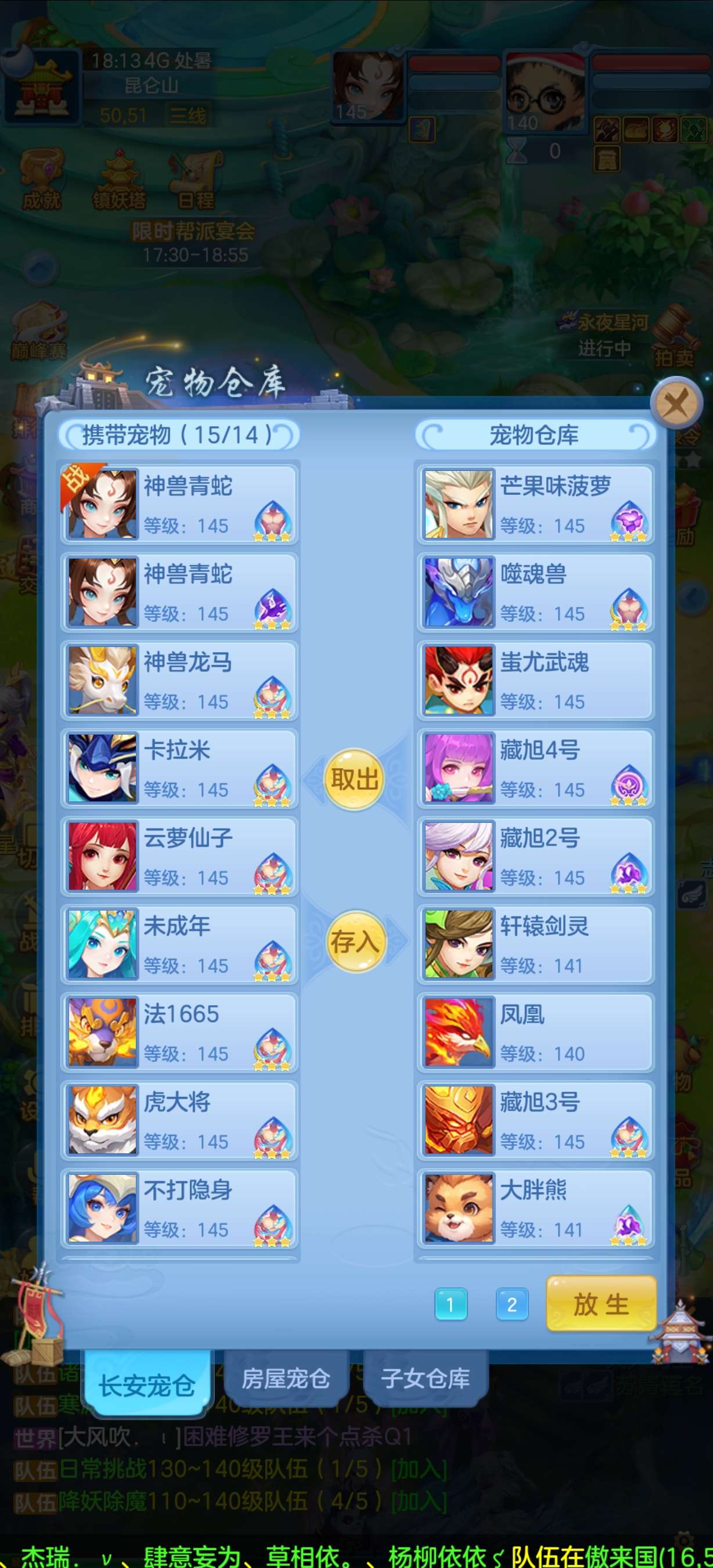Select 噬魂兽 in the warehouse

(535, 592)
